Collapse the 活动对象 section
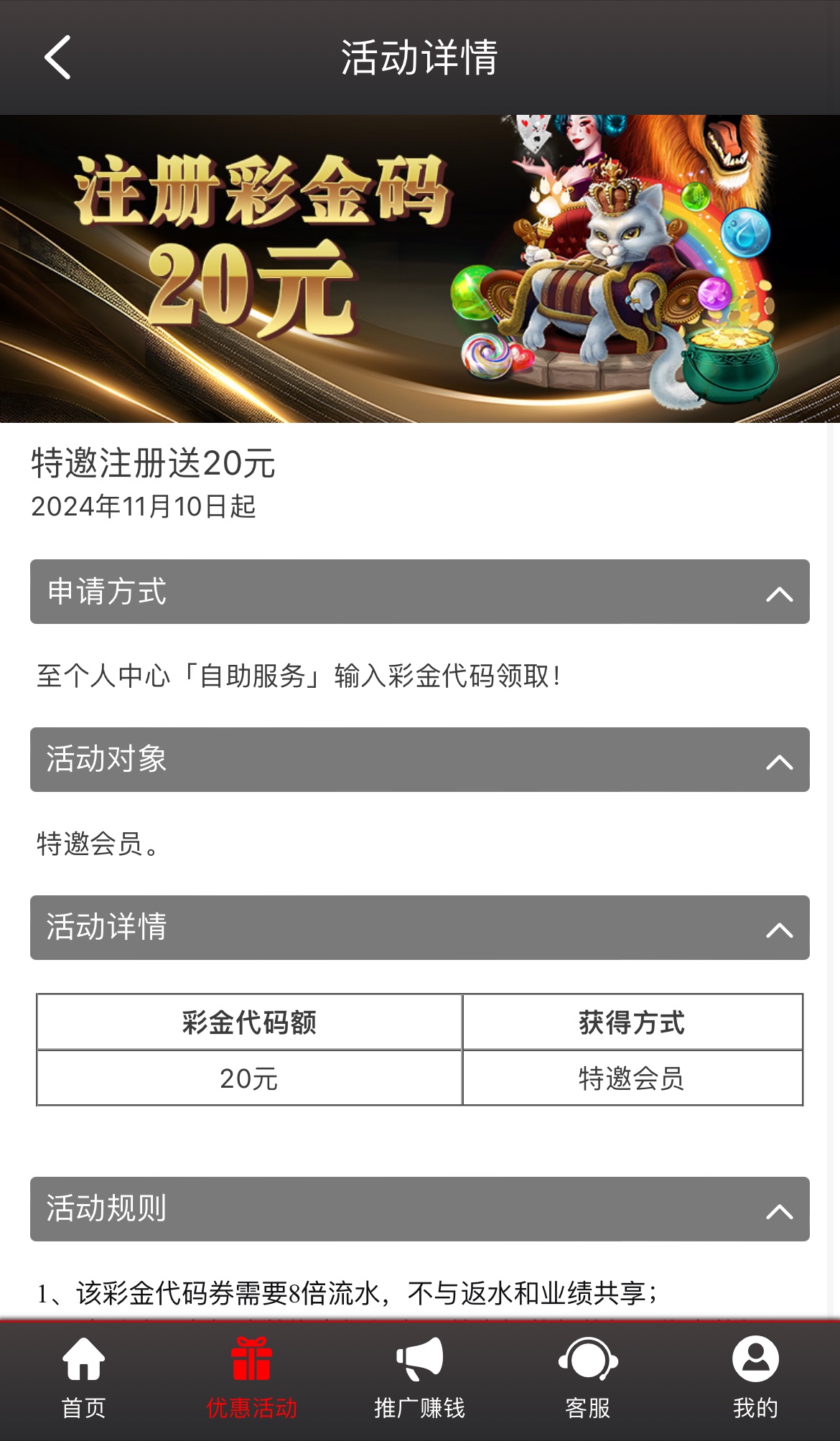 779,761
